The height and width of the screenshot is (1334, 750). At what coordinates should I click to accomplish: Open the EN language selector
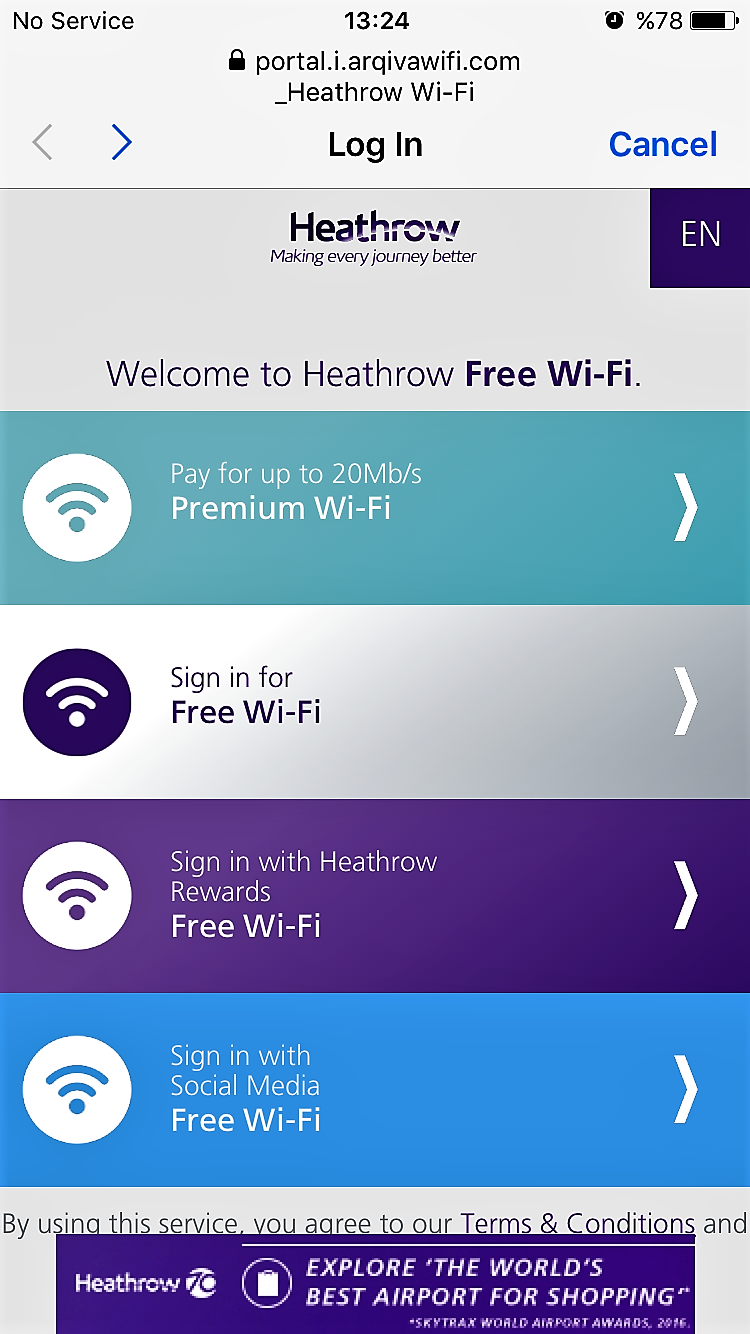(x=700, y=237)
